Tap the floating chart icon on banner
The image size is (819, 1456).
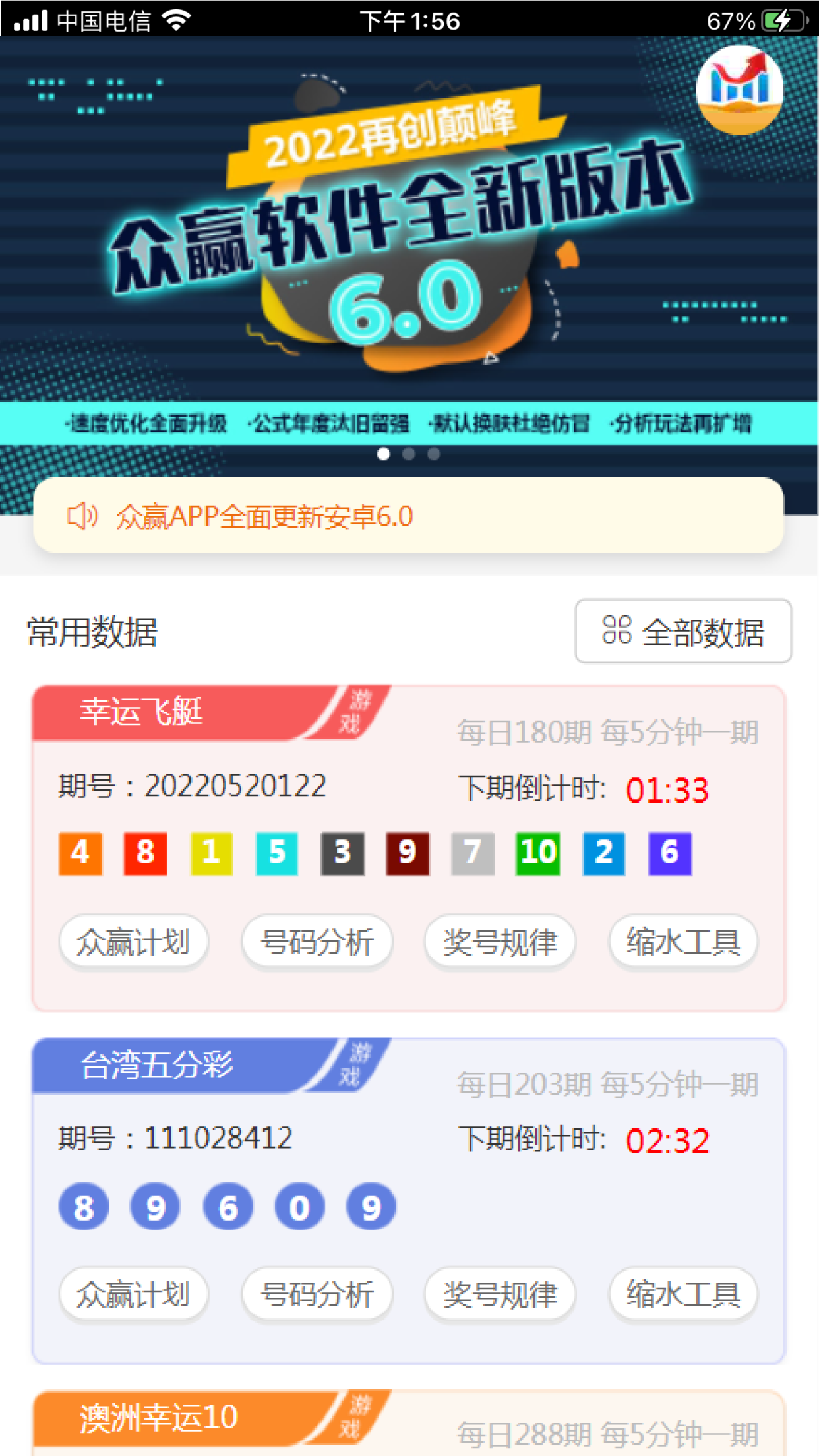click(x=740, y=90)
